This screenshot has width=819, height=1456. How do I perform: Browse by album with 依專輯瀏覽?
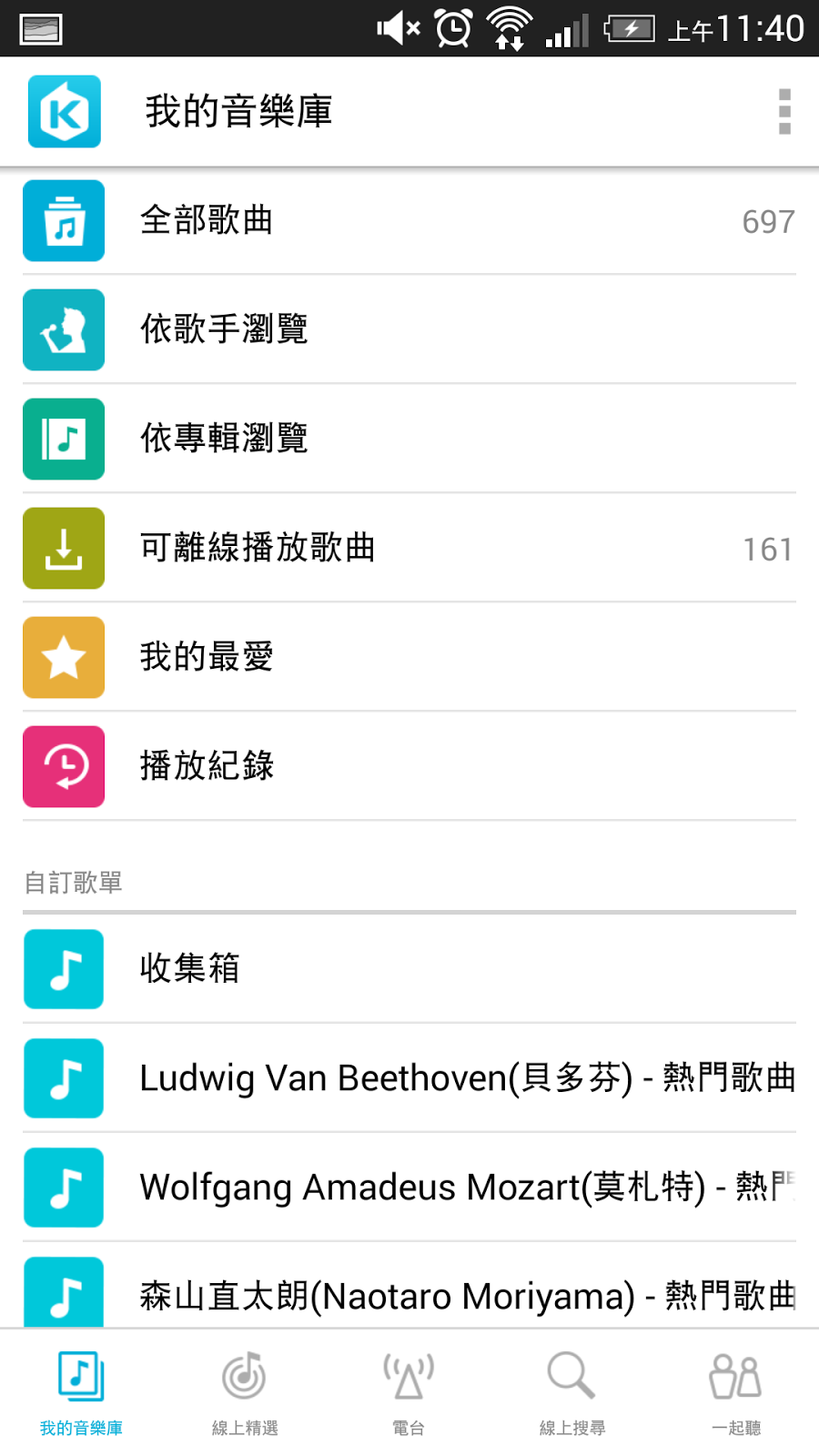coord(409,439)
